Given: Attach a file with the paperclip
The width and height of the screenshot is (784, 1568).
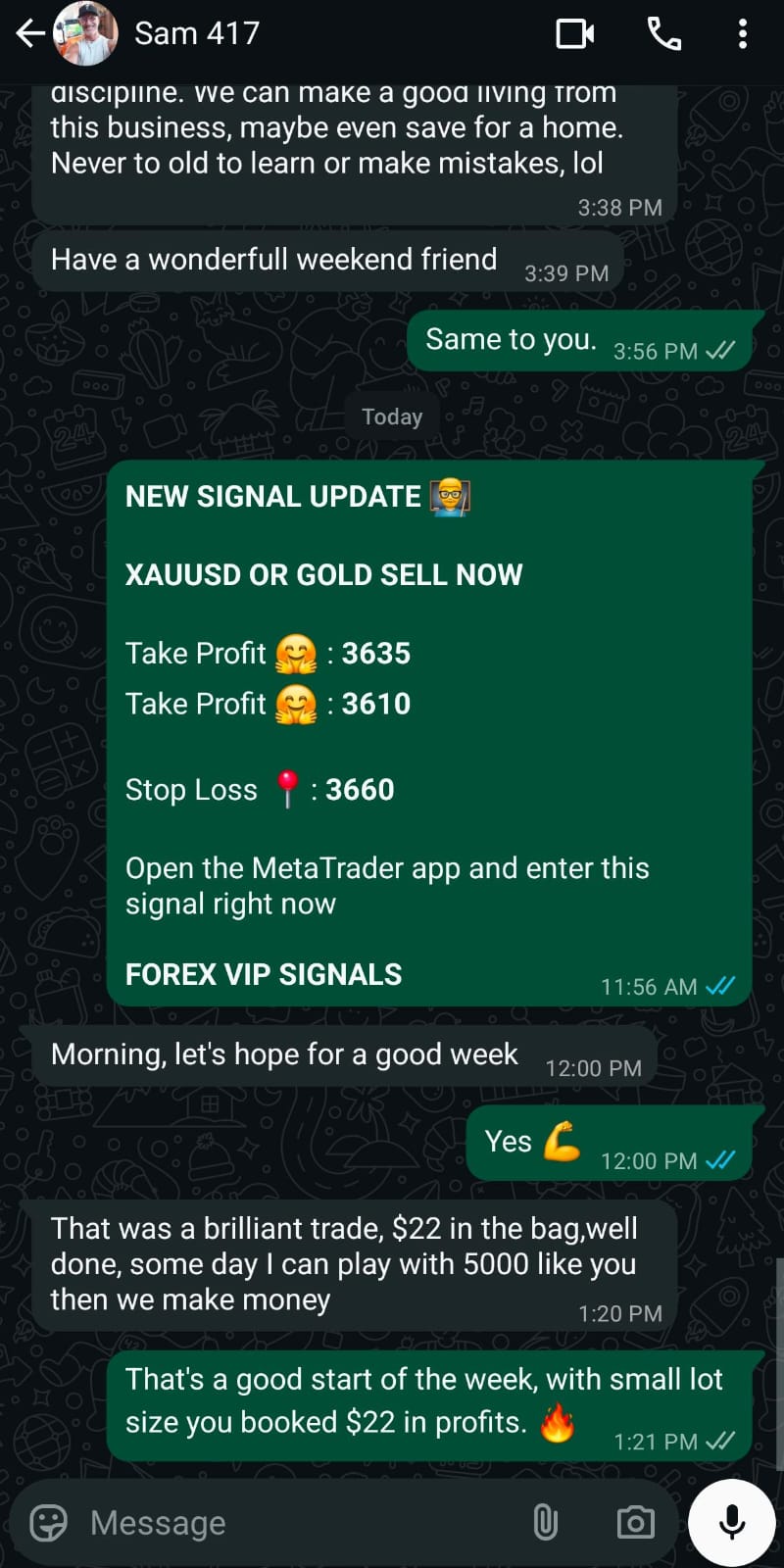Looking at the screenshot, I should (x=545, y=1522).
